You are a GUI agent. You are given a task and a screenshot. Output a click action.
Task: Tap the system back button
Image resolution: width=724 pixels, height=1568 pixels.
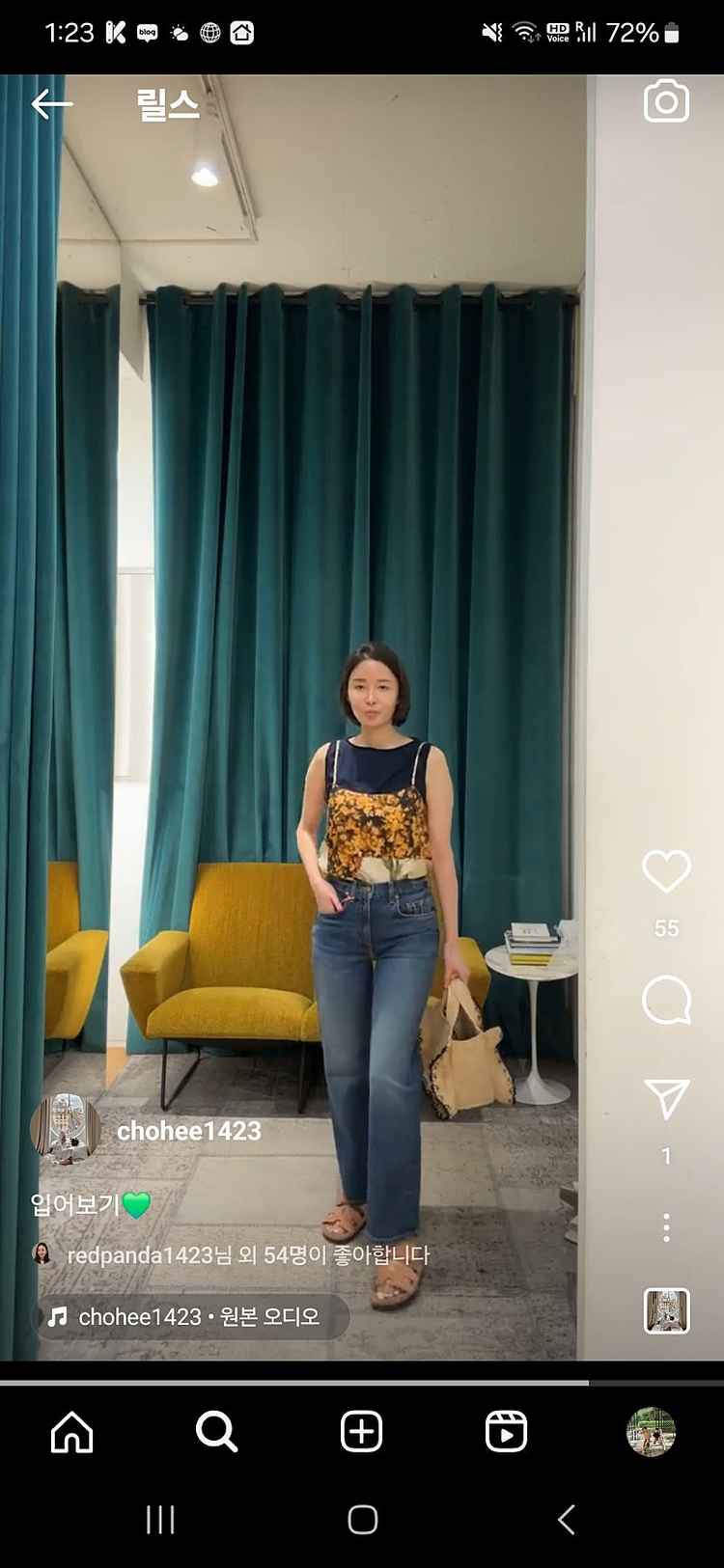[x=567, y=1520]
